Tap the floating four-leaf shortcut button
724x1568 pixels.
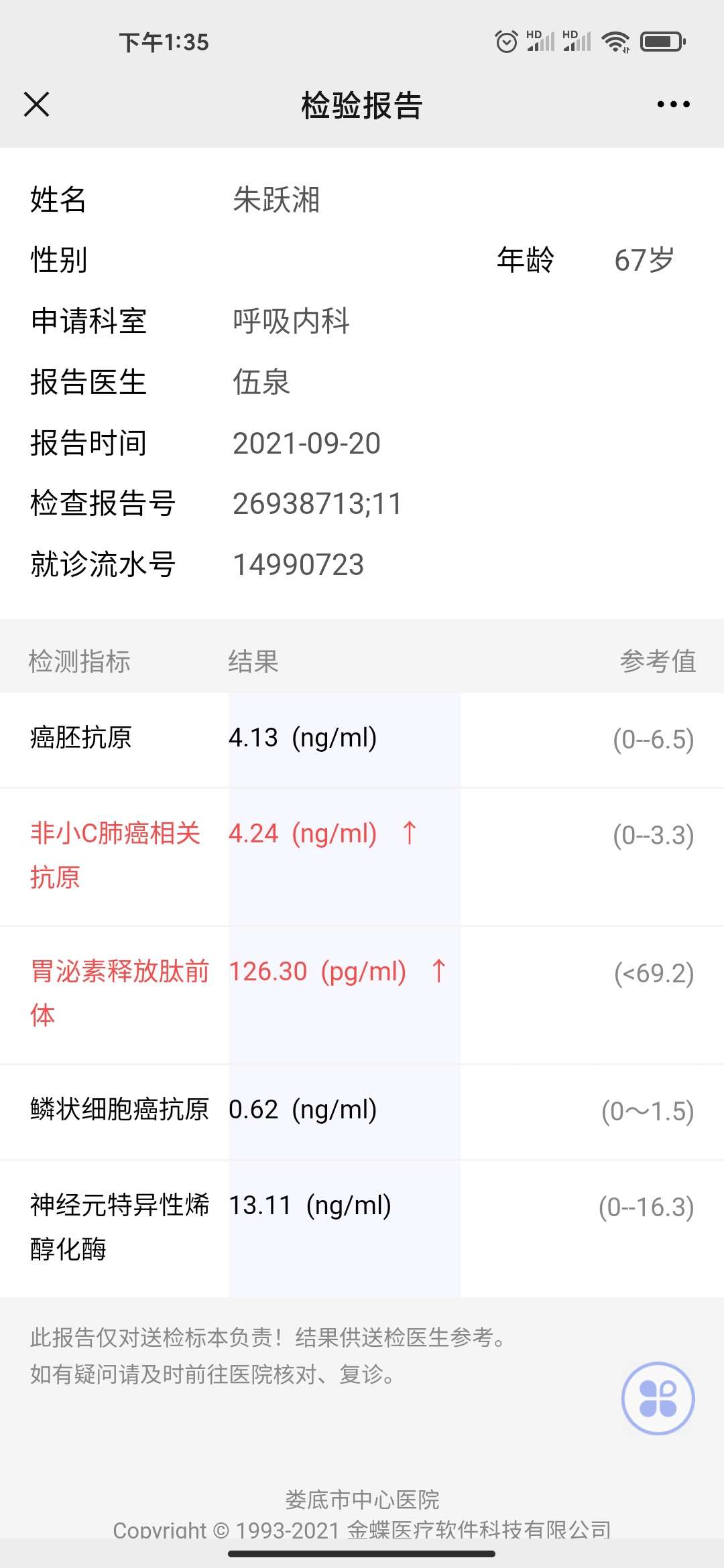658,1398
